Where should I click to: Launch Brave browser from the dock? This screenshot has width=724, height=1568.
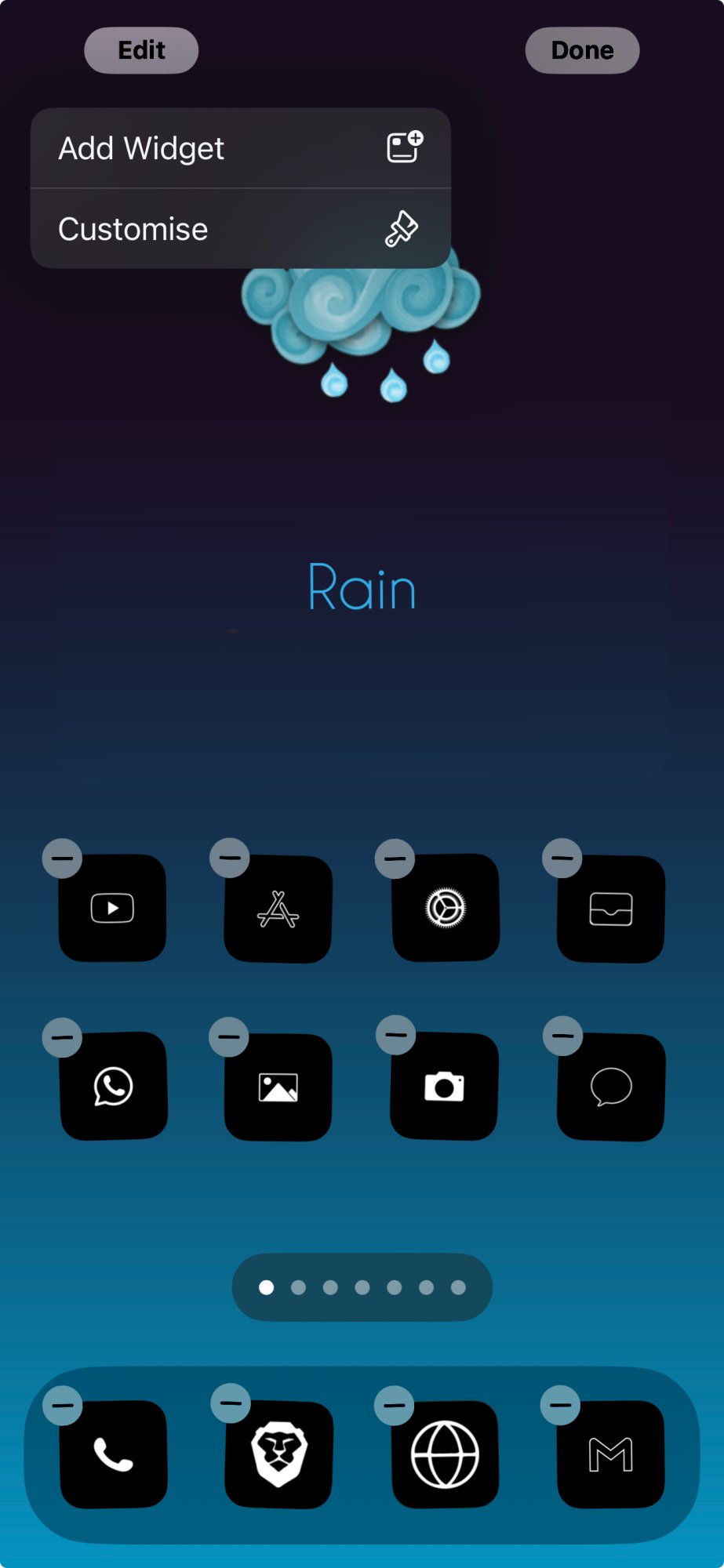coord(279,1454)
